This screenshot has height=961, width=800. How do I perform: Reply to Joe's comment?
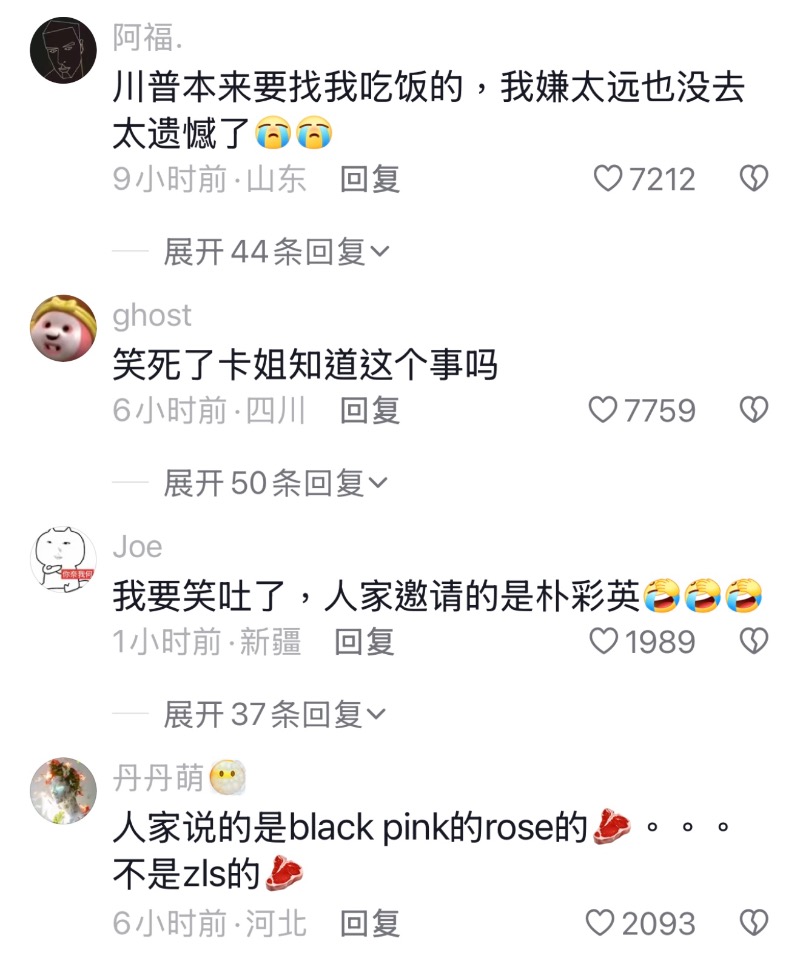click(x=364, y=642)
